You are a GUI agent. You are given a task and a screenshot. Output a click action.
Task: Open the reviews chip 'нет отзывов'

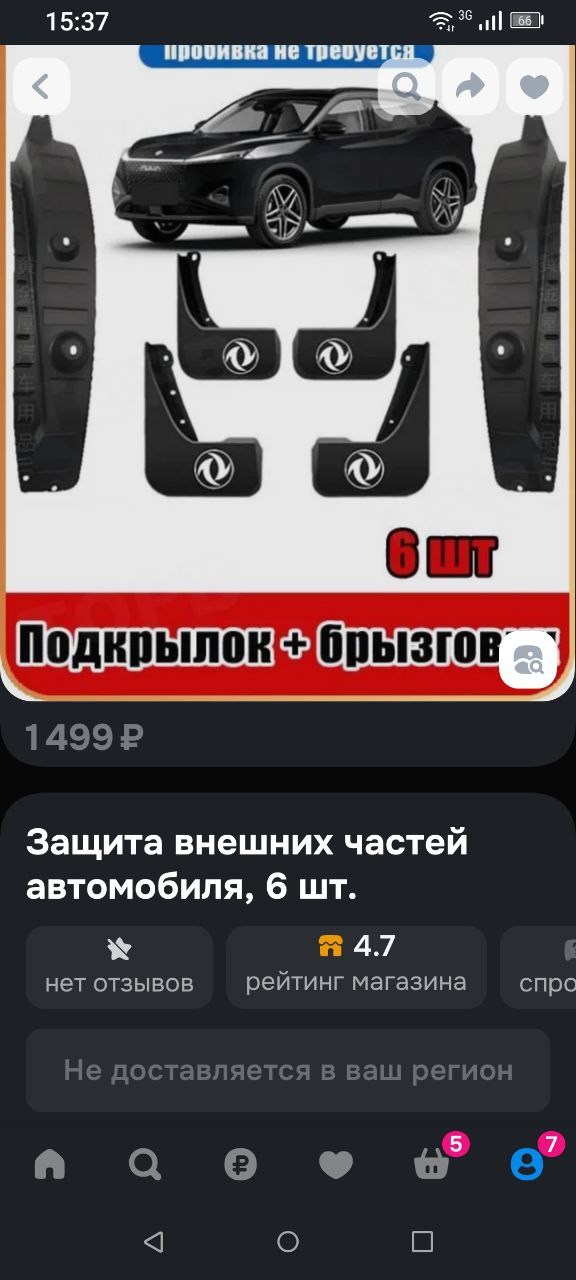(119, 967)
